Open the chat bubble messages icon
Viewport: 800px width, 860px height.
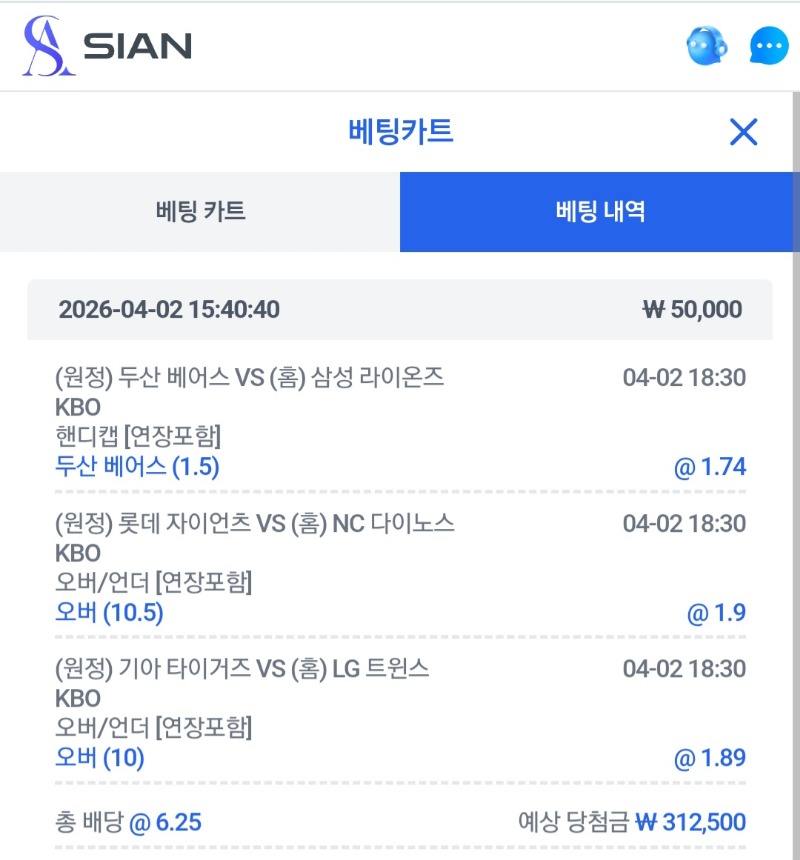(769, 46)
